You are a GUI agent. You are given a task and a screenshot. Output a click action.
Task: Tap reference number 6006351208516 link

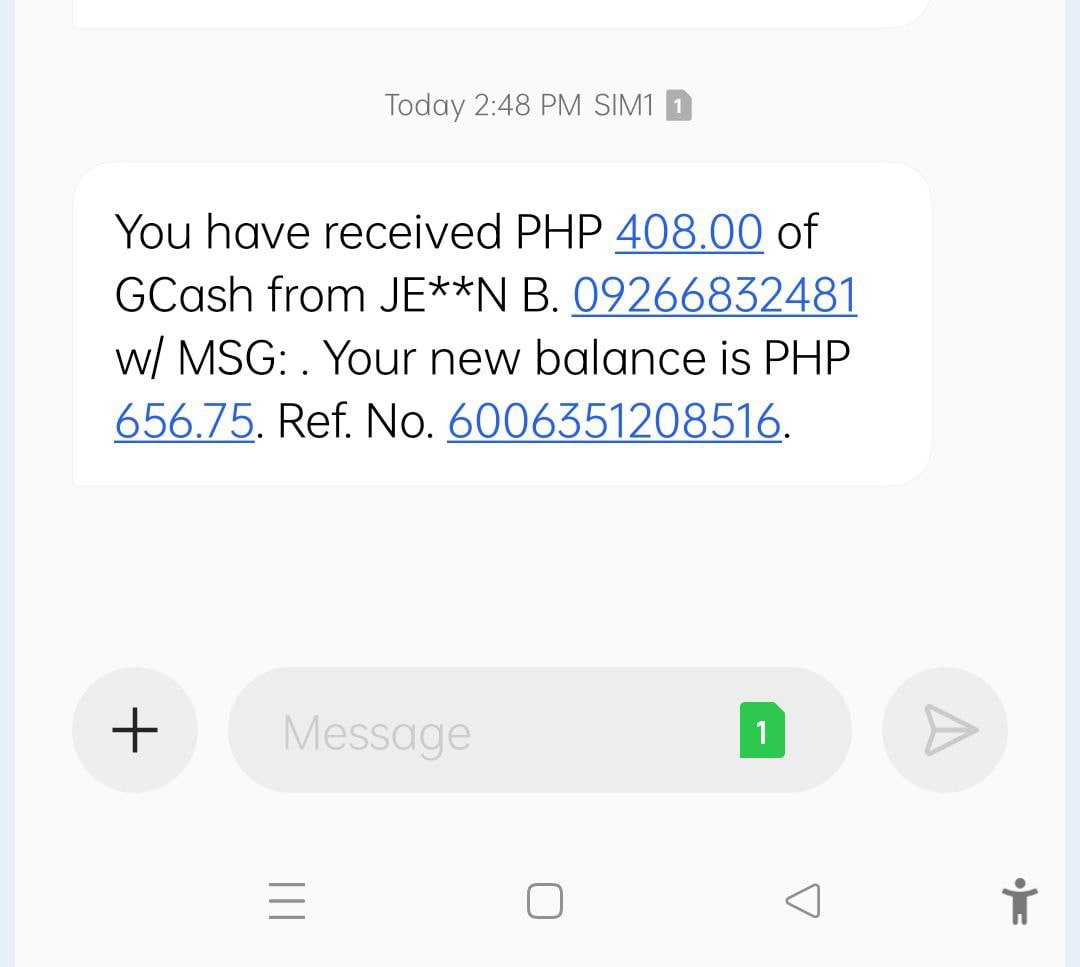(x=613, y=421)
